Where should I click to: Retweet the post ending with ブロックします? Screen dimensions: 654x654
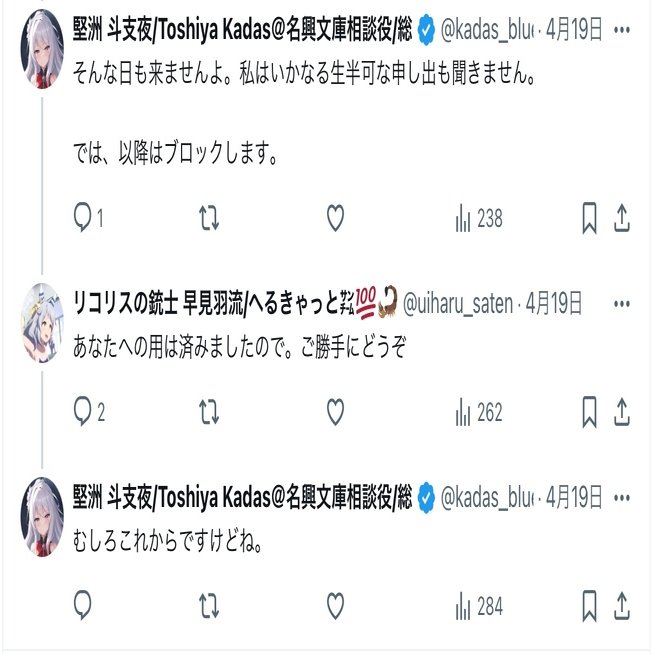tap(210, 217)
